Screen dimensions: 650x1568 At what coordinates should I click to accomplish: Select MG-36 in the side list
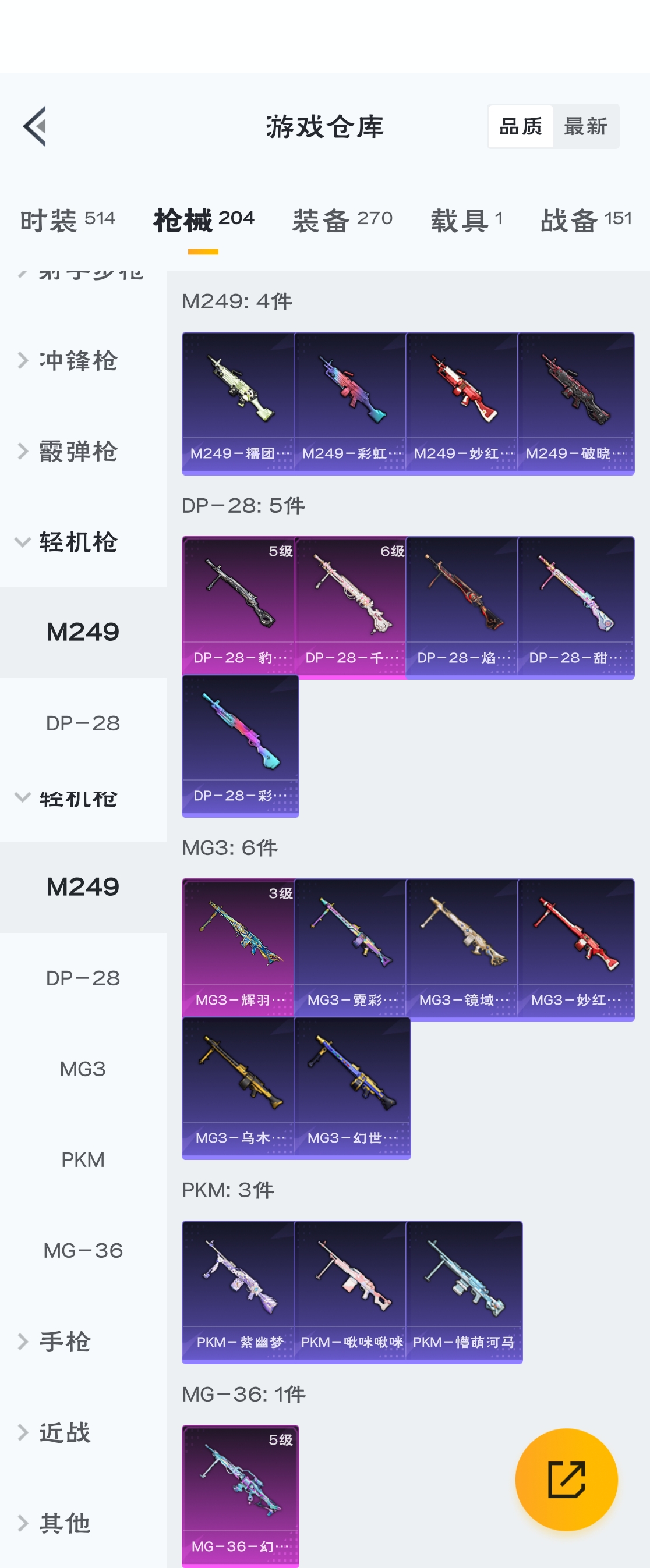pyautogui.click(x=83, y=1250)
